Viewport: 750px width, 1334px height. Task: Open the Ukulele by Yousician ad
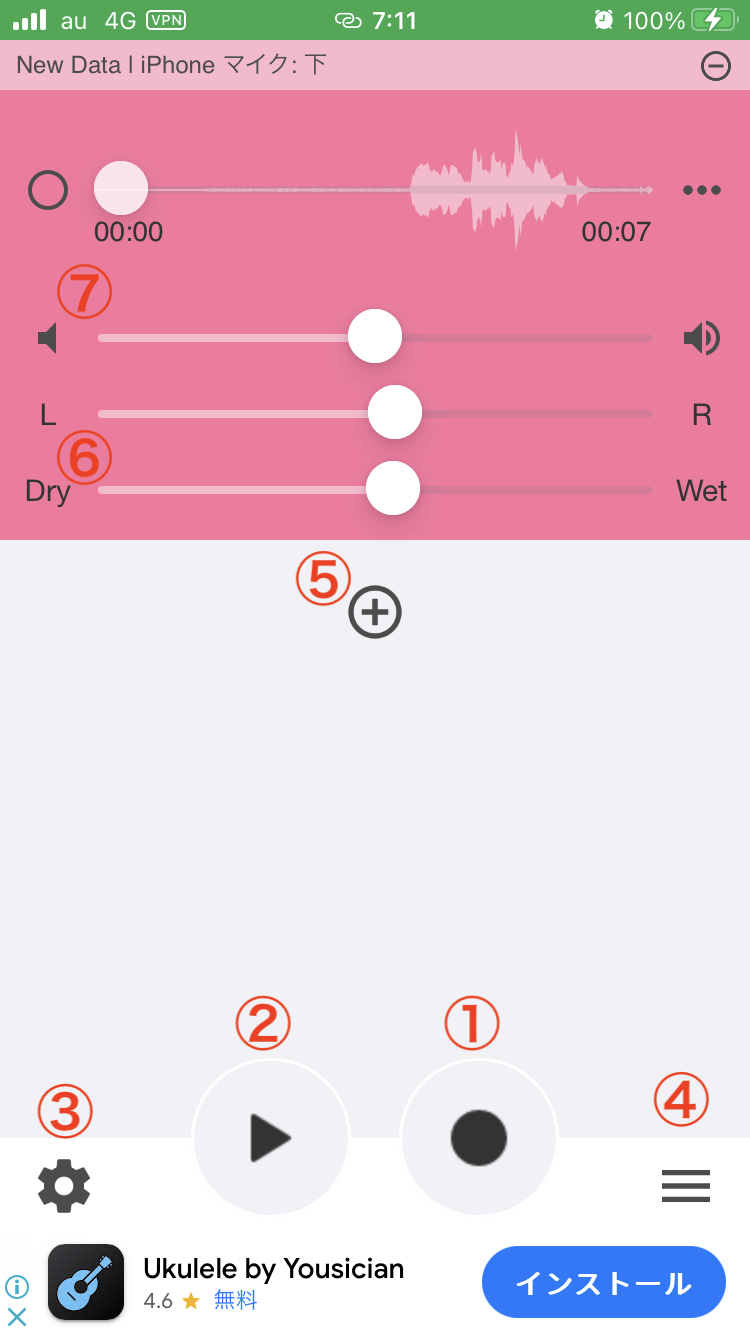[x=273, y=1270]
